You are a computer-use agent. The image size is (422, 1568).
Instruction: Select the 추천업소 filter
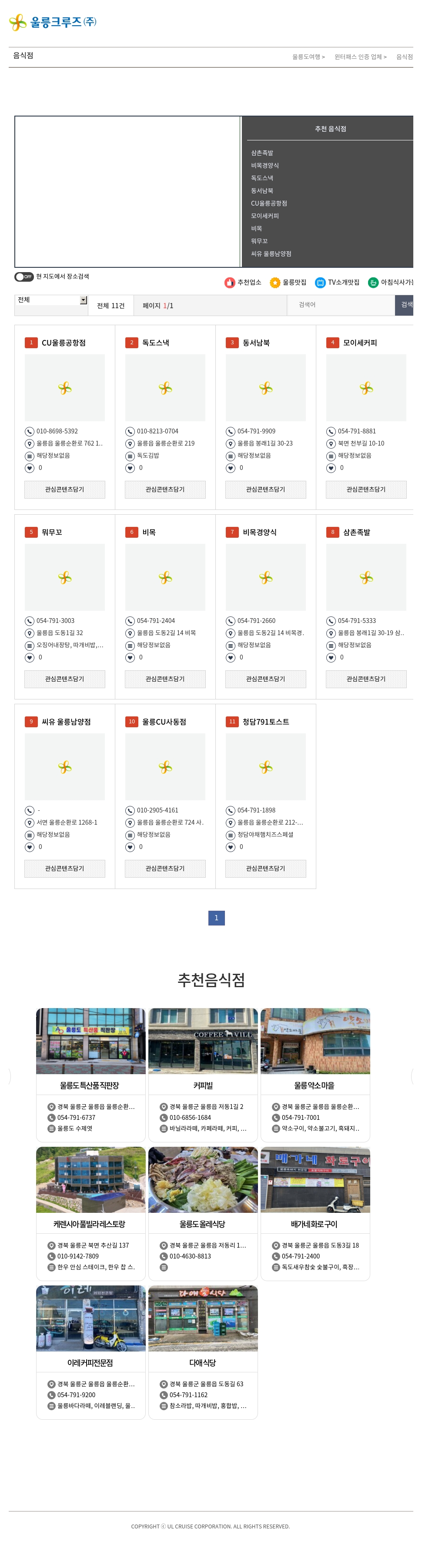[243, 283]
